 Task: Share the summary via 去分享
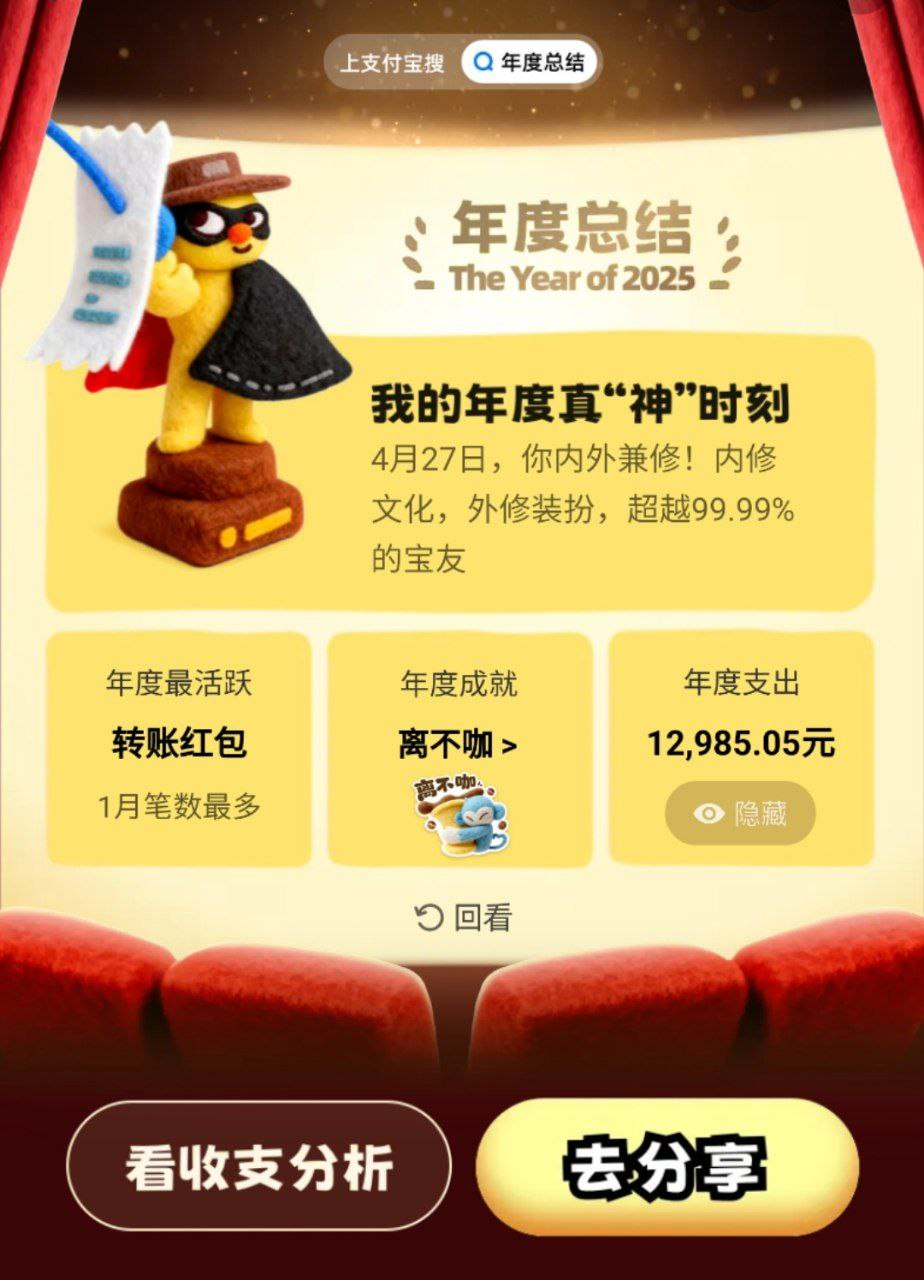click(666, 1166)
